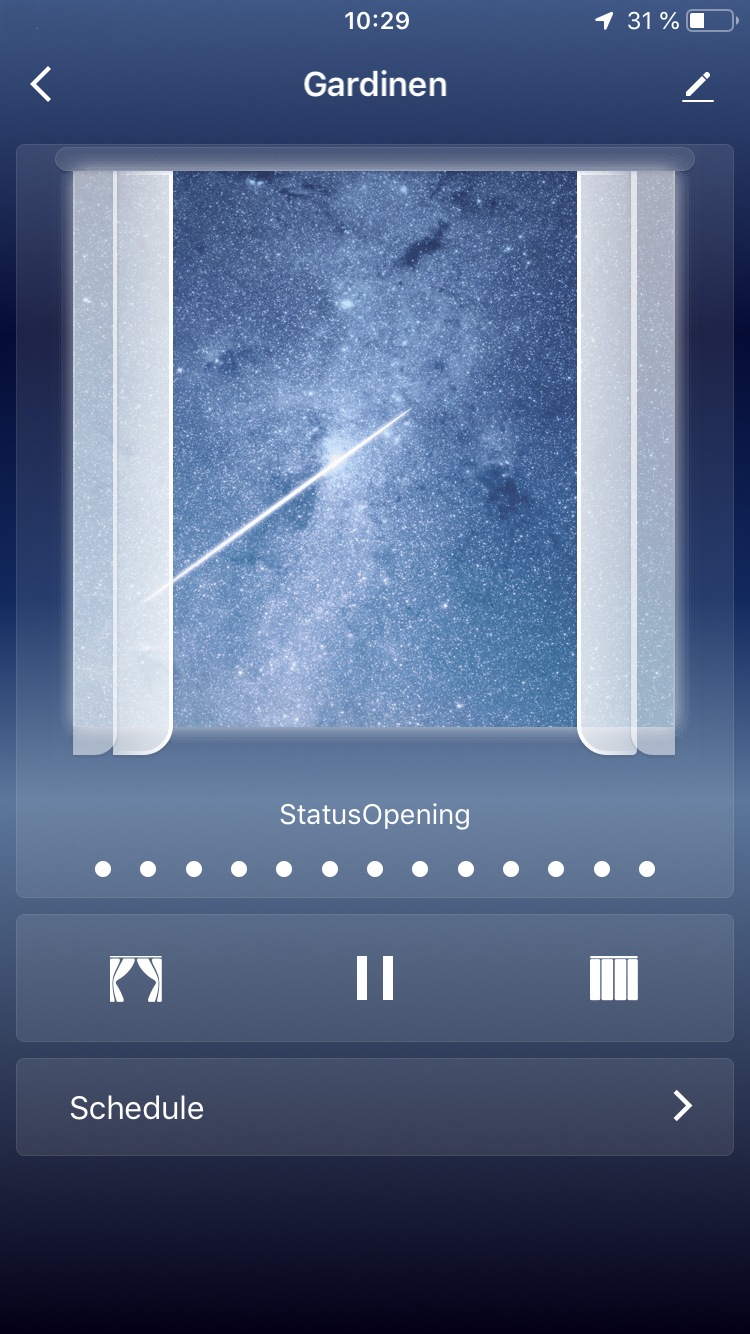Close the curtains fully
Screen dimensions: 750x1334
point(613,978)
